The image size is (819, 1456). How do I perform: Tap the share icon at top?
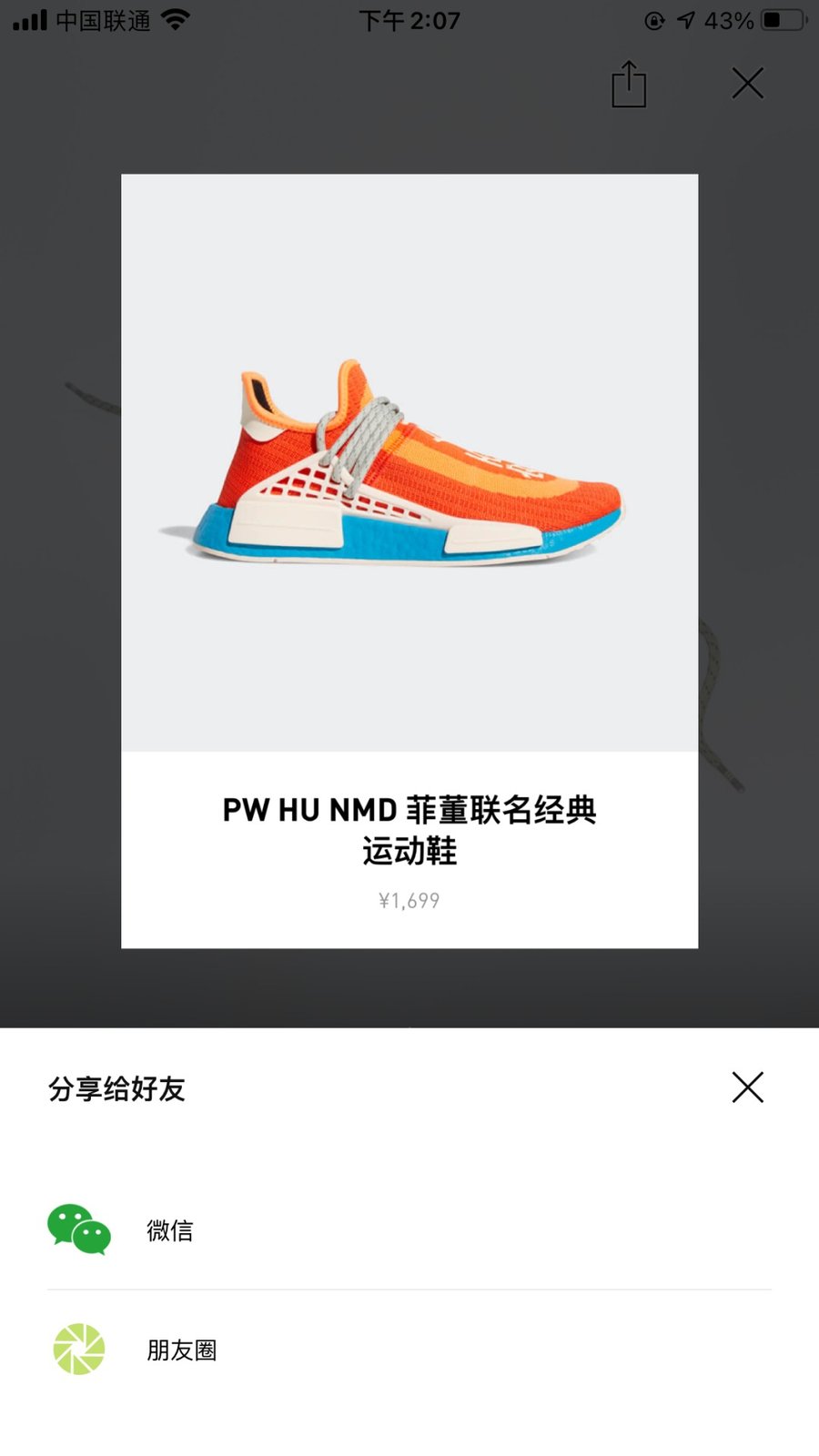628,85
